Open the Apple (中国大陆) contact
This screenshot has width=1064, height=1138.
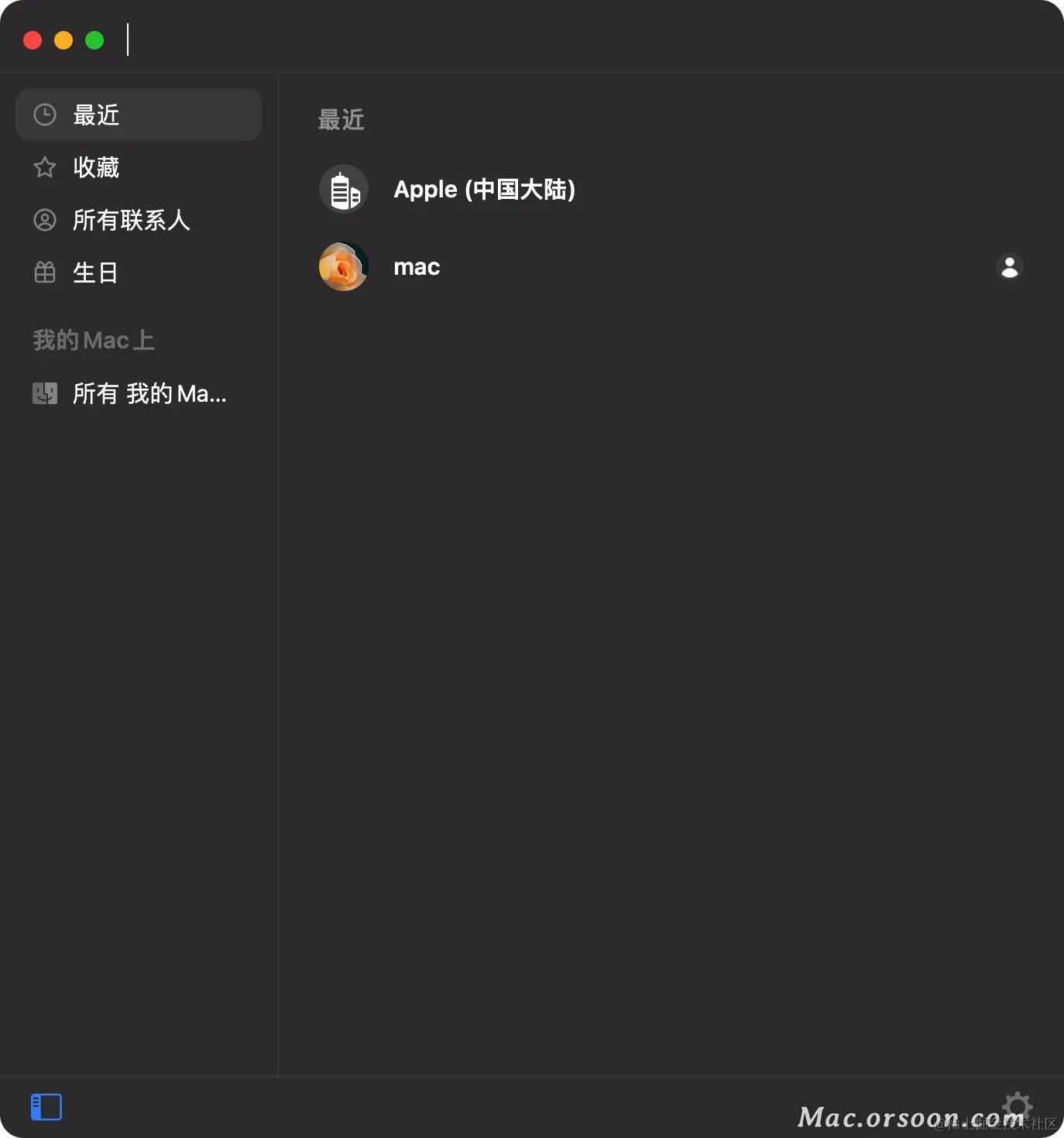coord(484,189)
